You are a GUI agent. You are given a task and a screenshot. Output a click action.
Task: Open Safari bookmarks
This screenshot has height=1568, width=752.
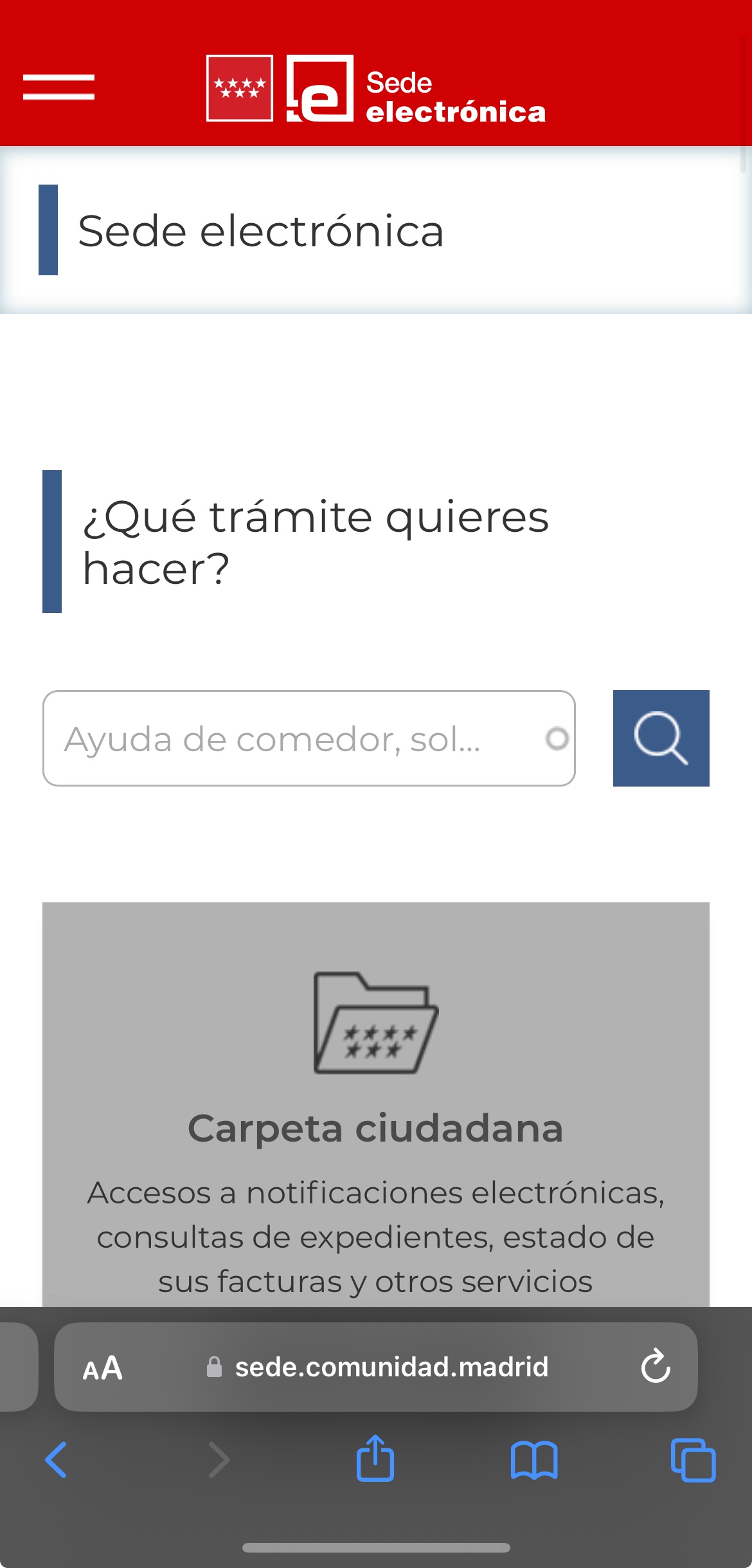click(x=534, y=1460)
